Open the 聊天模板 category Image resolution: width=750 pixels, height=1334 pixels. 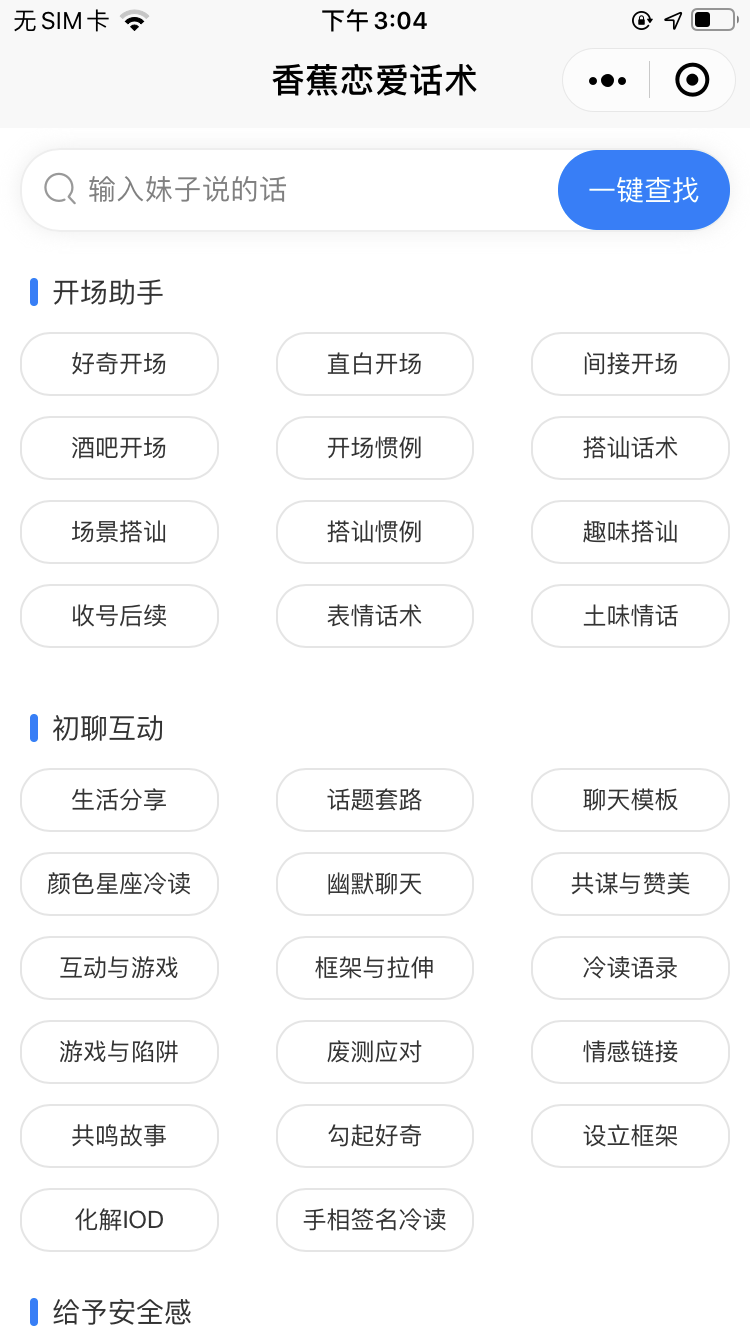(x=630, y=800)
